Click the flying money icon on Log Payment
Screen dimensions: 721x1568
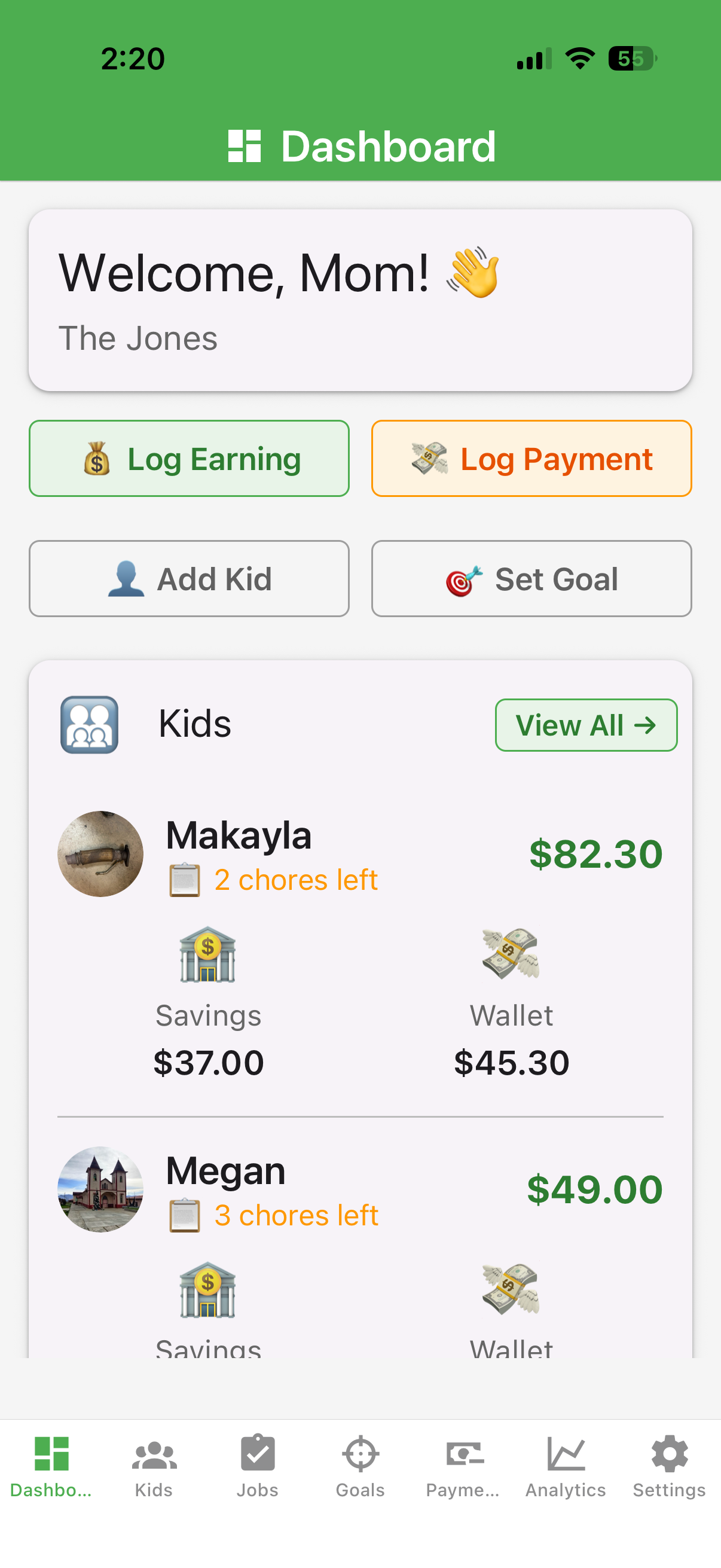tap(426, 459)
